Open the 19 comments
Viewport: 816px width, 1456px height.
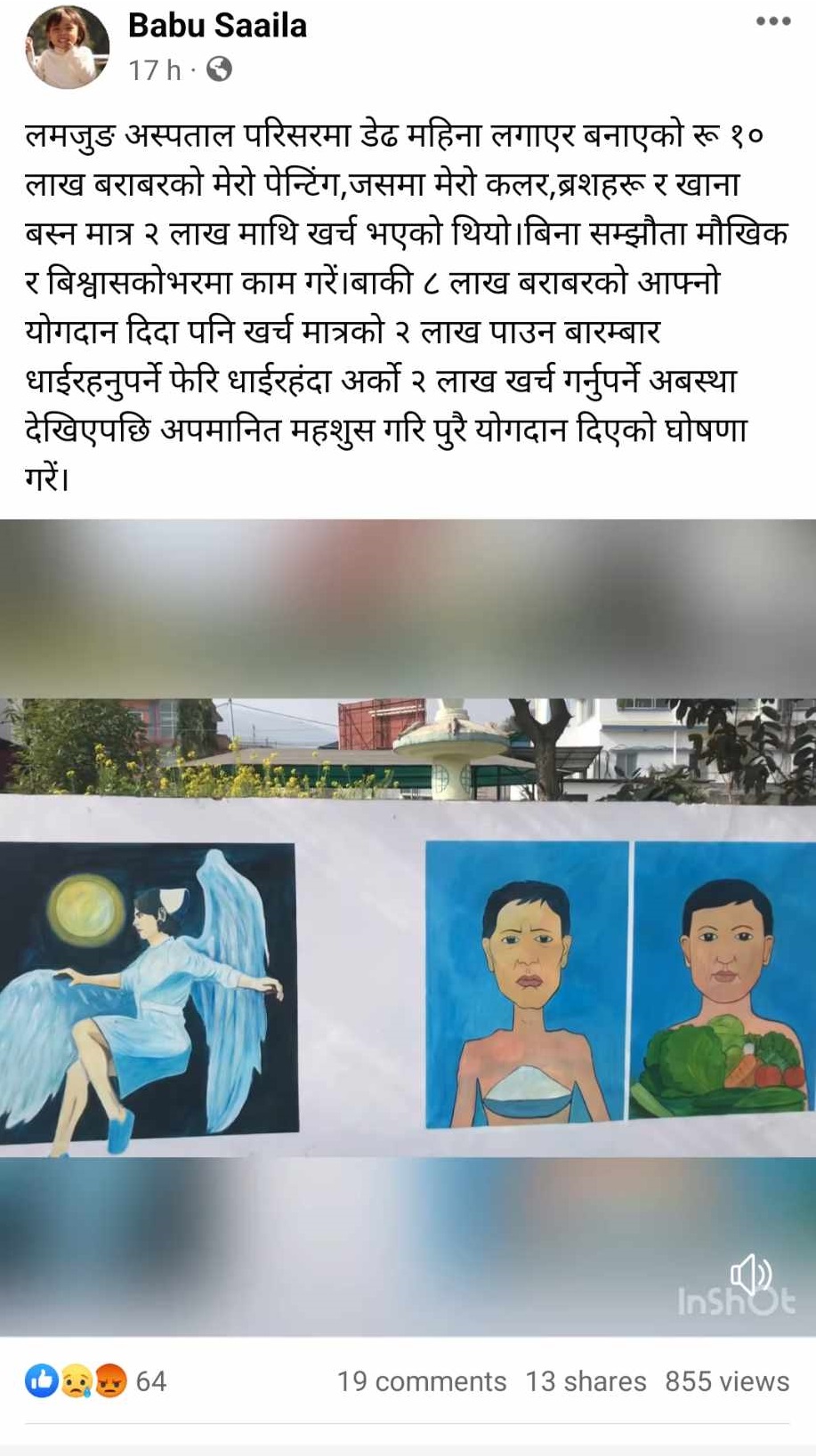[421, 1381]
